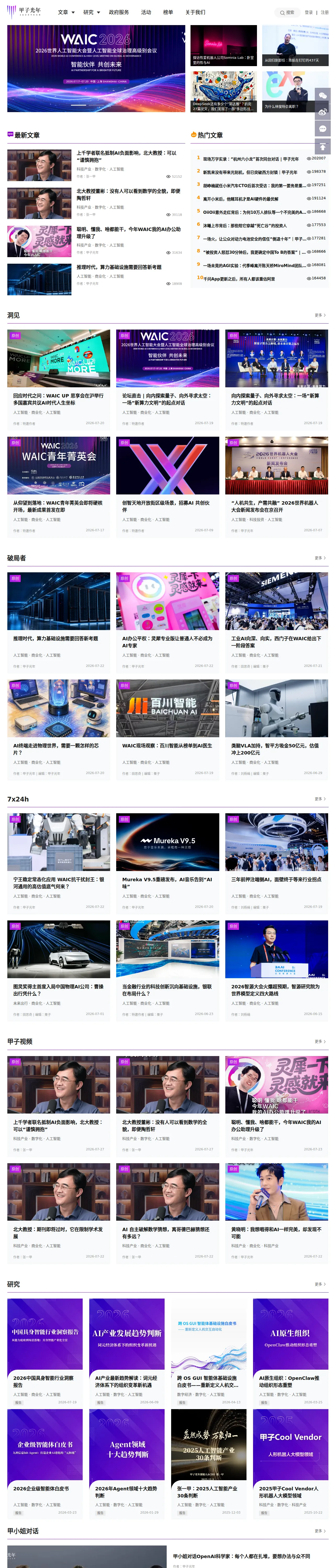The width and height of the screenshot is (336, 1568).
Task: Open the Mureka V9.5重磅发布 card
Action: click(168, 864)
